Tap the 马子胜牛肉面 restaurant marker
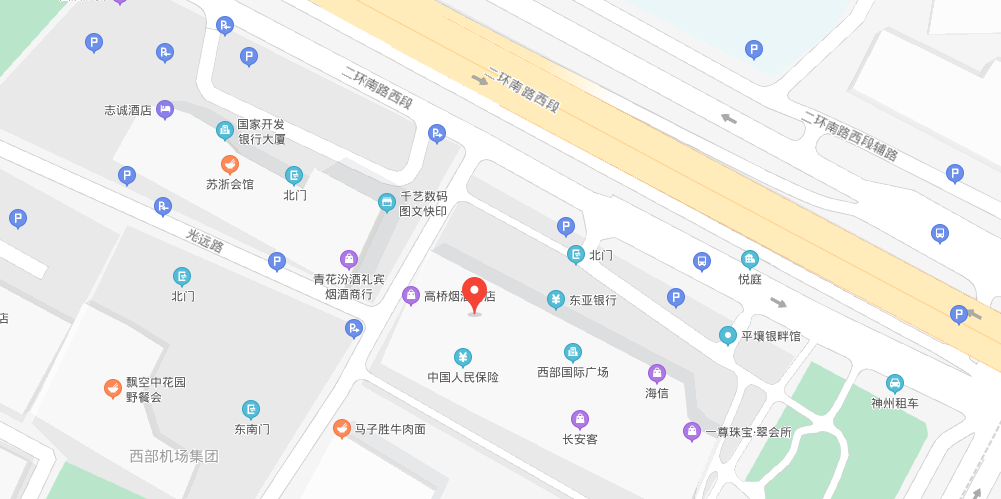Image resolution: width=1001 pixels, height=499 pixels. pyautogui.click(x=342, y=428)
